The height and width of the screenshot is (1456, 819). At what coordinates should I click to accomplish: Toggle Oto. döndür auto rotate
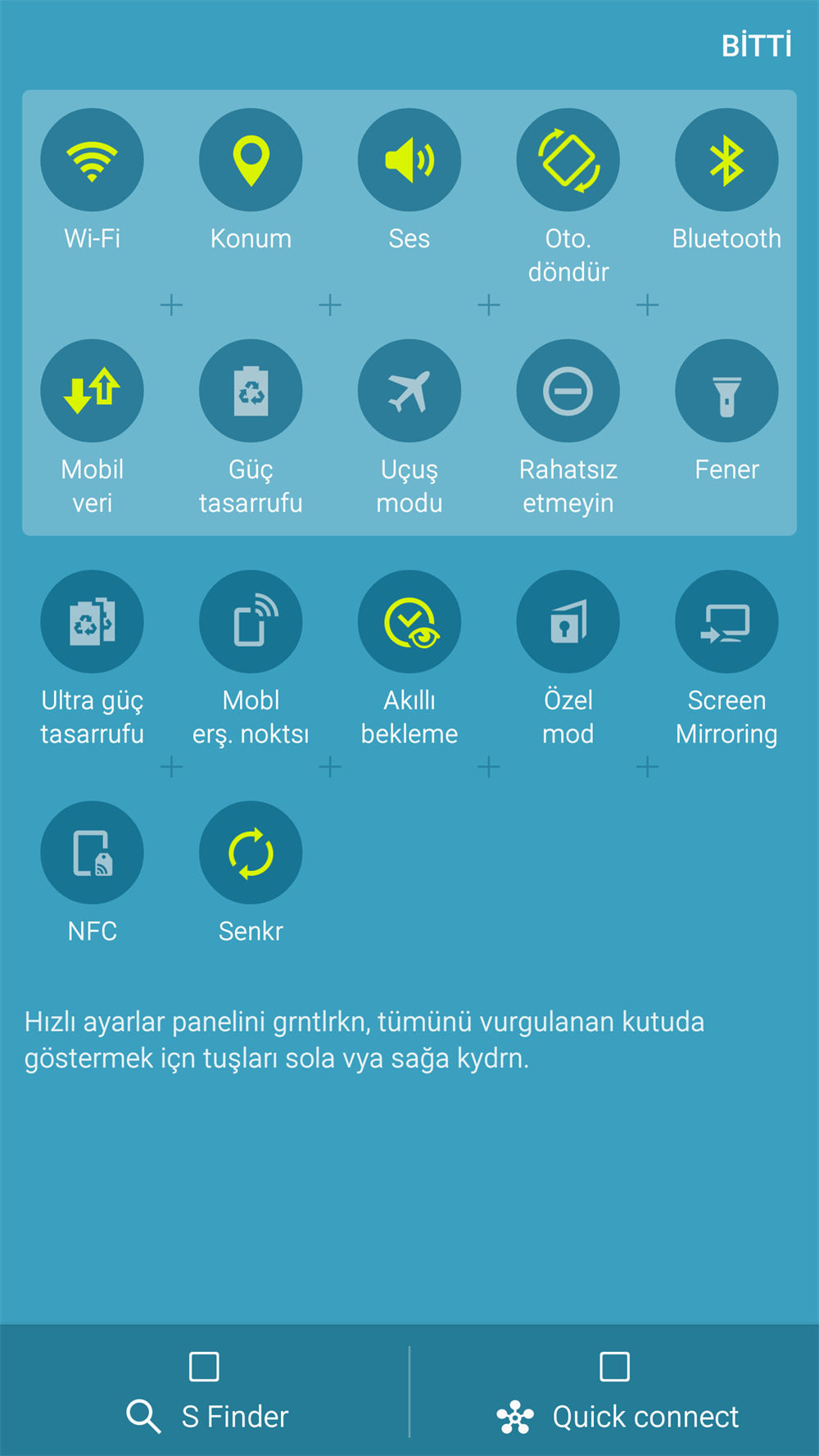[x=568, y=160]
